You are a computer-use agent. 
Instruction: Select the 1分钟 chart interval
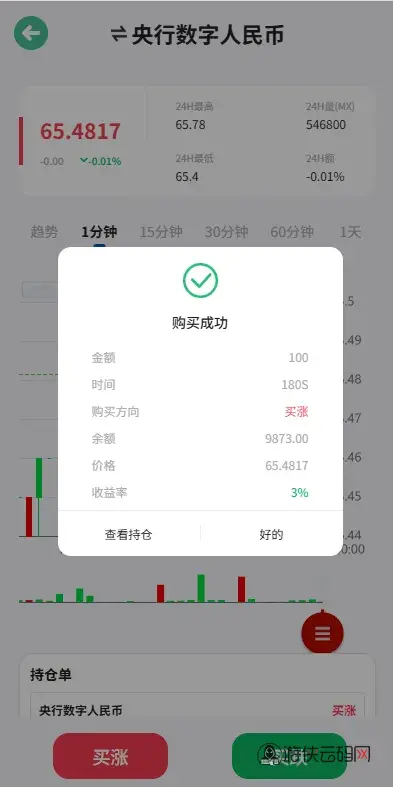pos(99,232)
